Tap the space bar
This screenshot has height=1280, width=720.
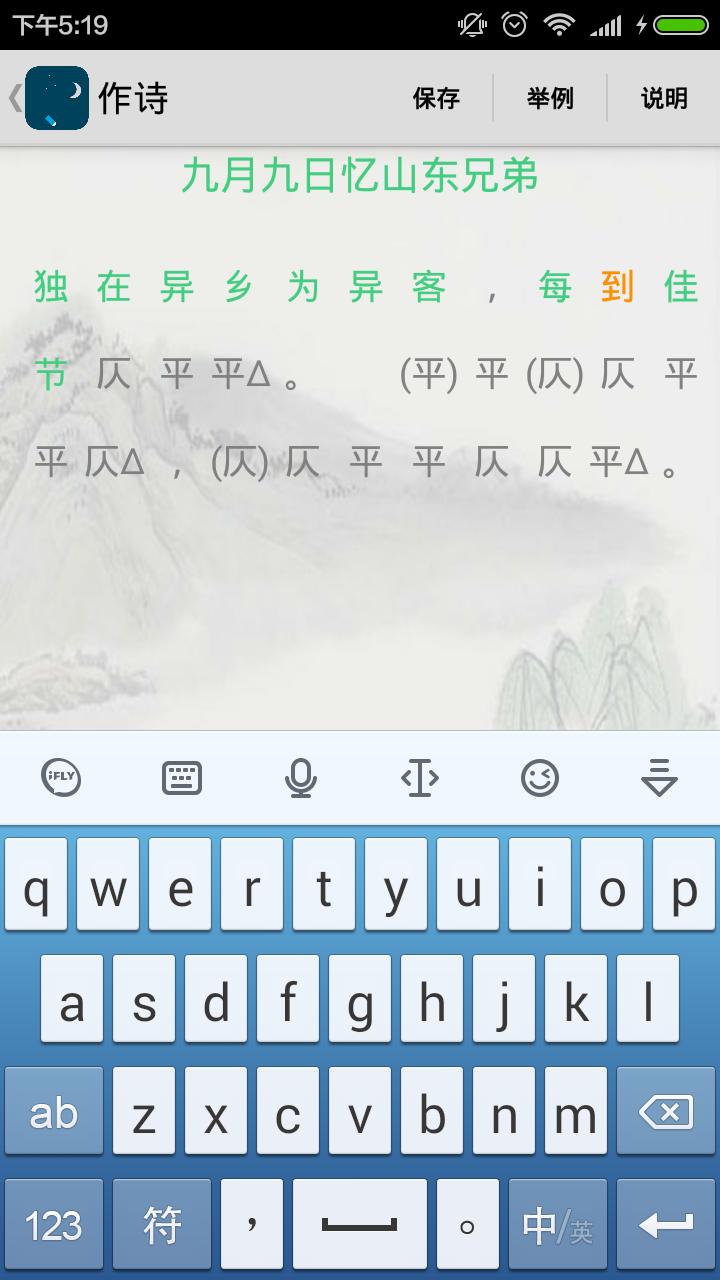click(x=359, y=1224)
